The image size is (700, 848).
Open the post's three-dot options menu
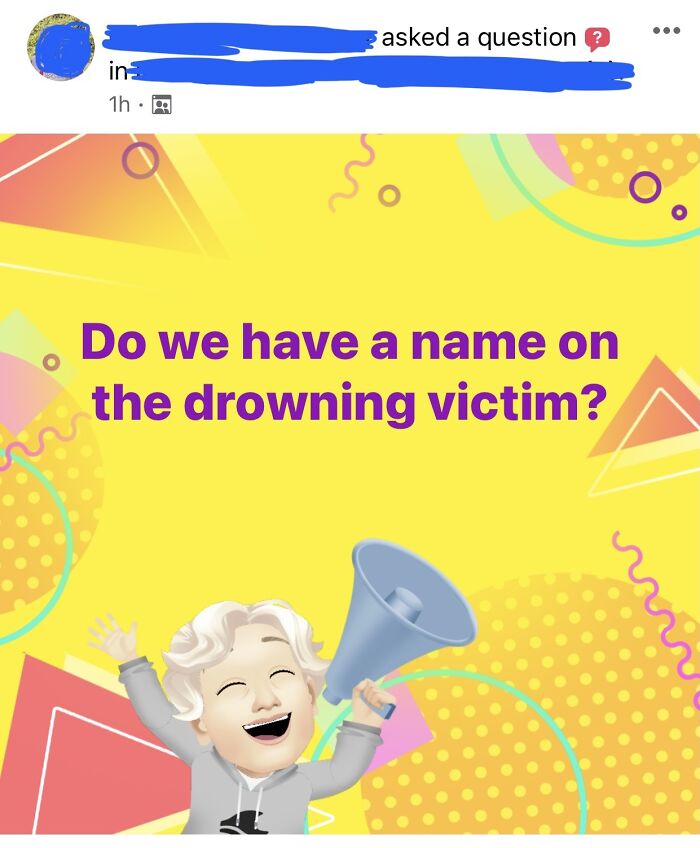pyautogui.click(x=665, y=31)
